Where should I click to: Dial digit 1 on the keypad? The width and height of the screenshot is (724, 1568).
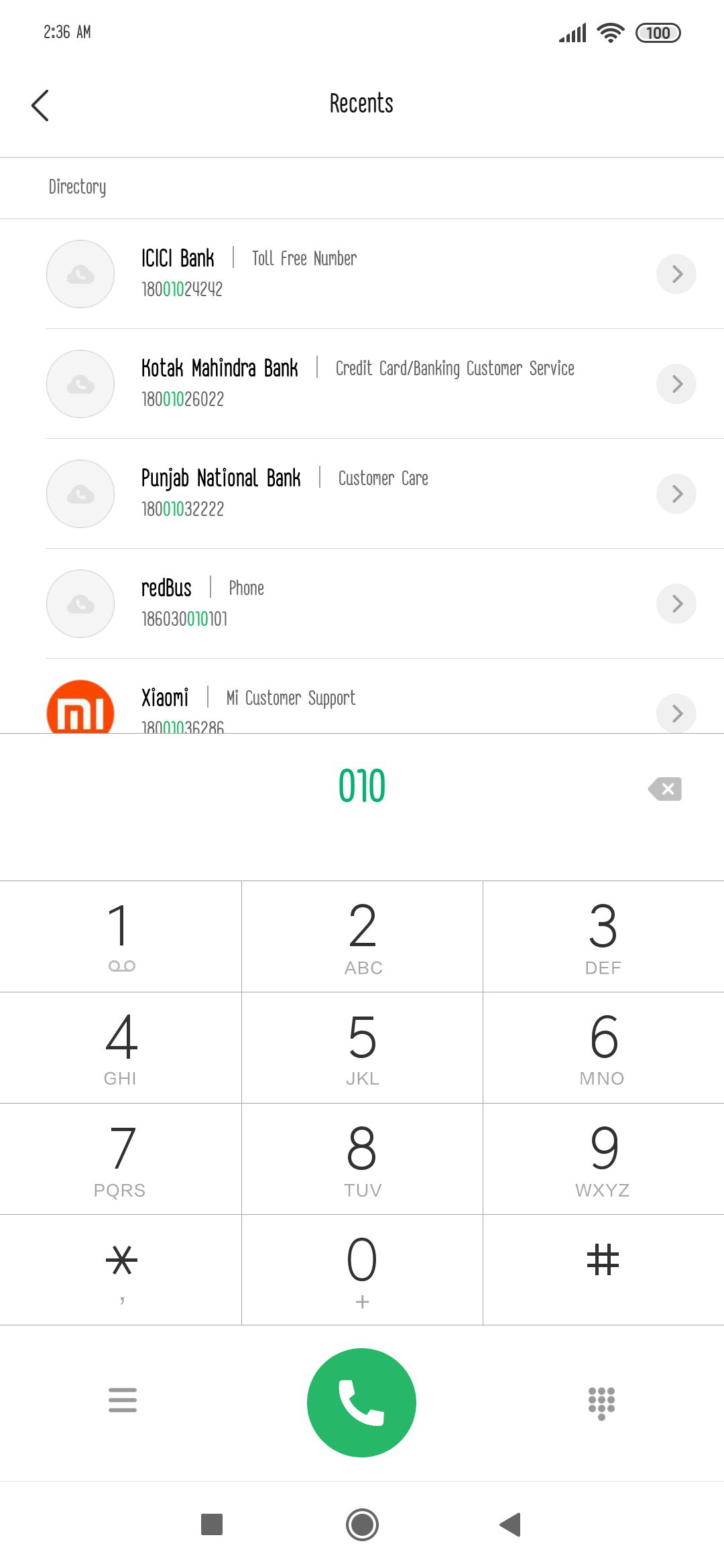[x=121, y=937]
